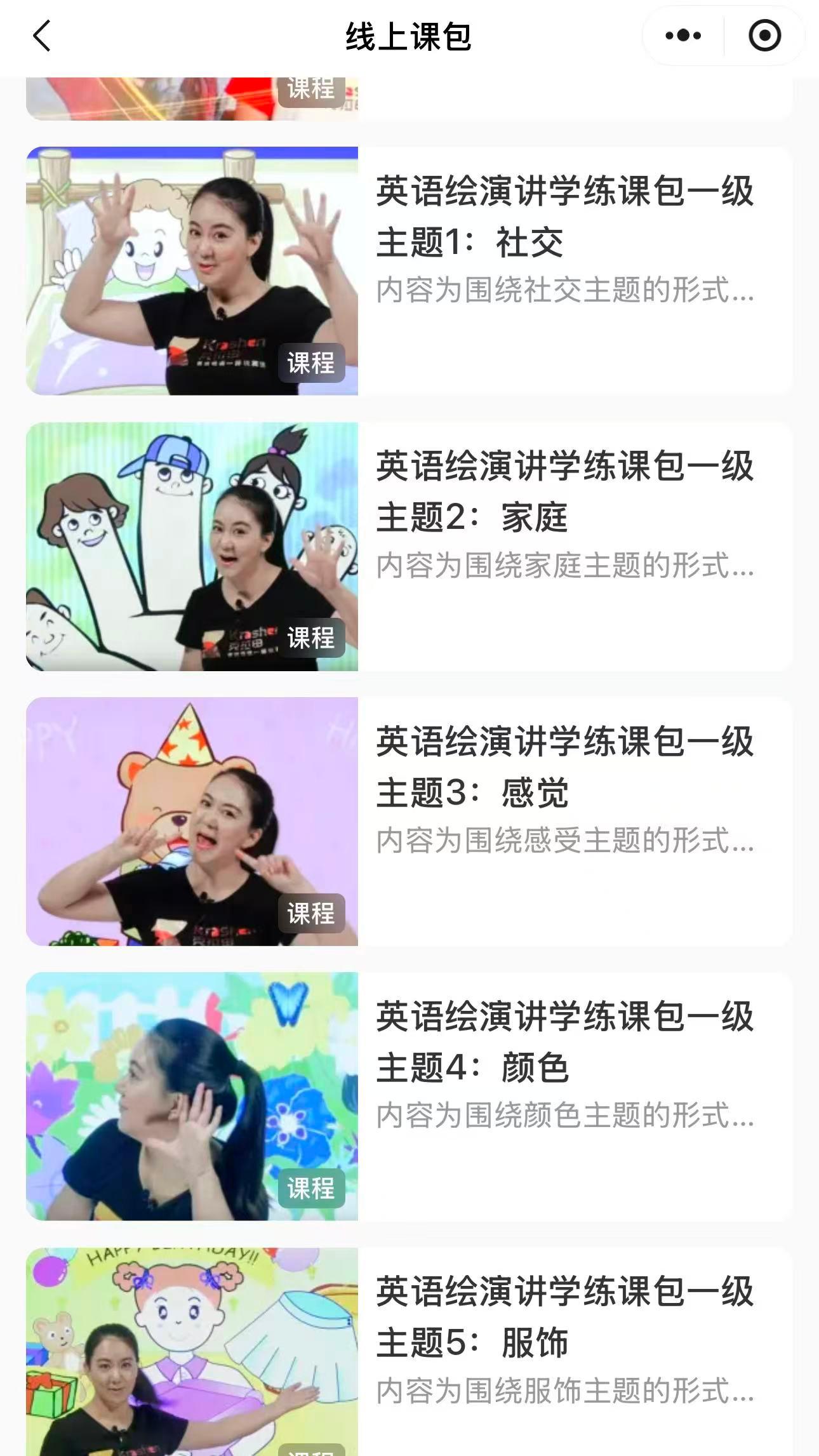Image resolution: width=819 pixels, height=1456 pixels.
Task: Go back from the 线上课包 page
Action: pos(42,36)
